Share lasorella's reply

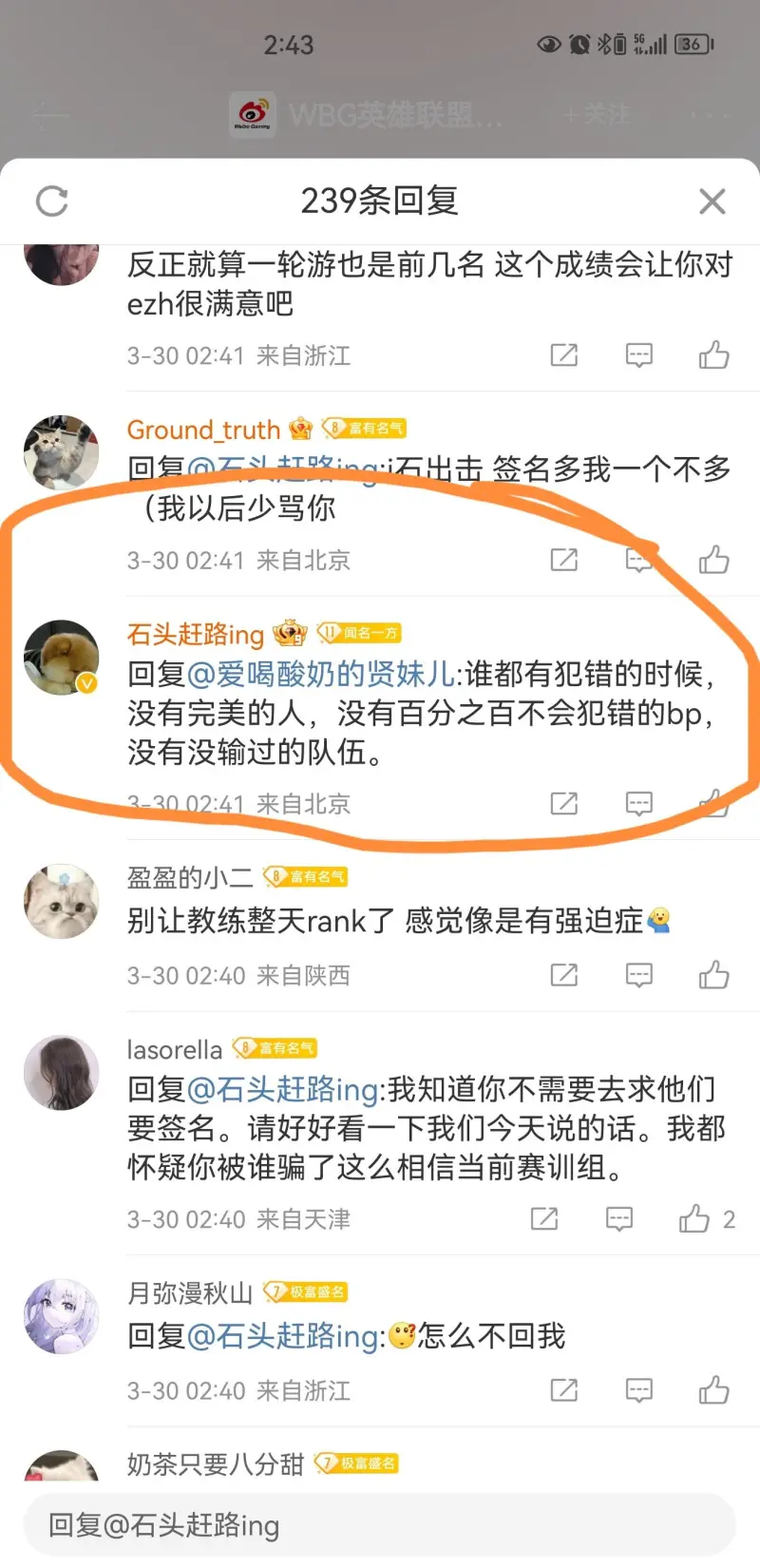[x=543, y=1218]
